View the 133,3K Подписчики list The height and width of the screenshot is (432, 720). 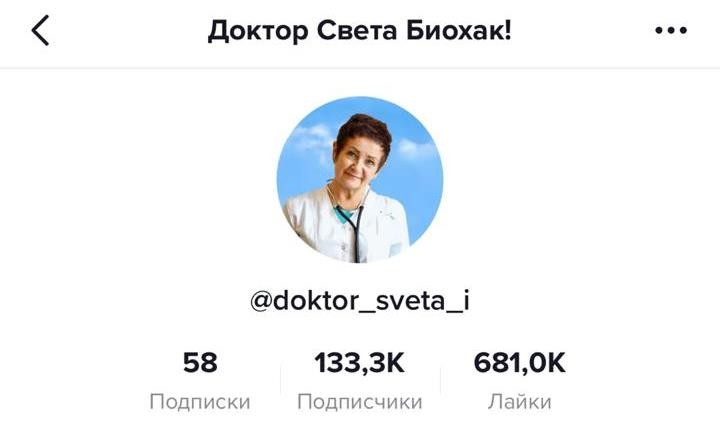pos(359,381)
